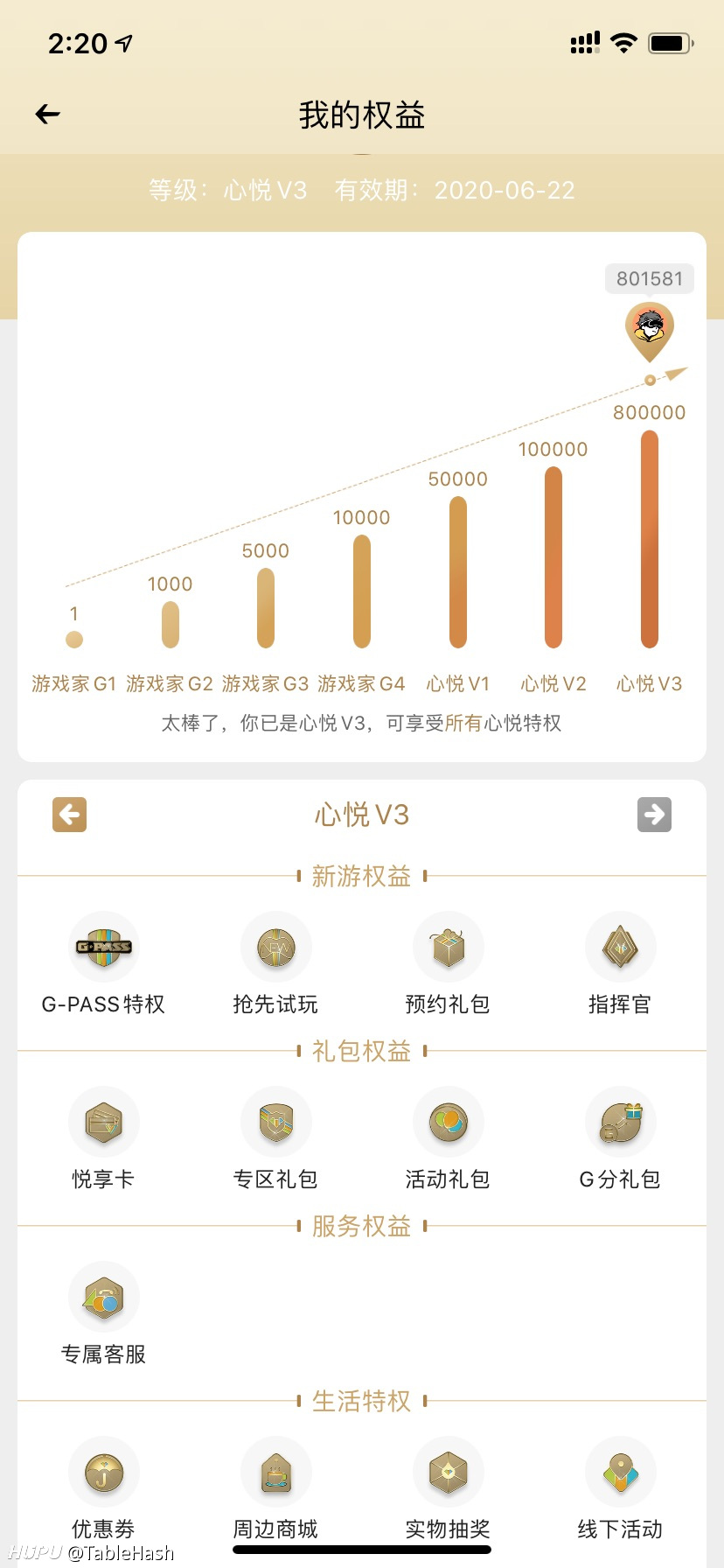Open 悦享卡 gift benefit

pyautogui.click(x=104, y=1138)
